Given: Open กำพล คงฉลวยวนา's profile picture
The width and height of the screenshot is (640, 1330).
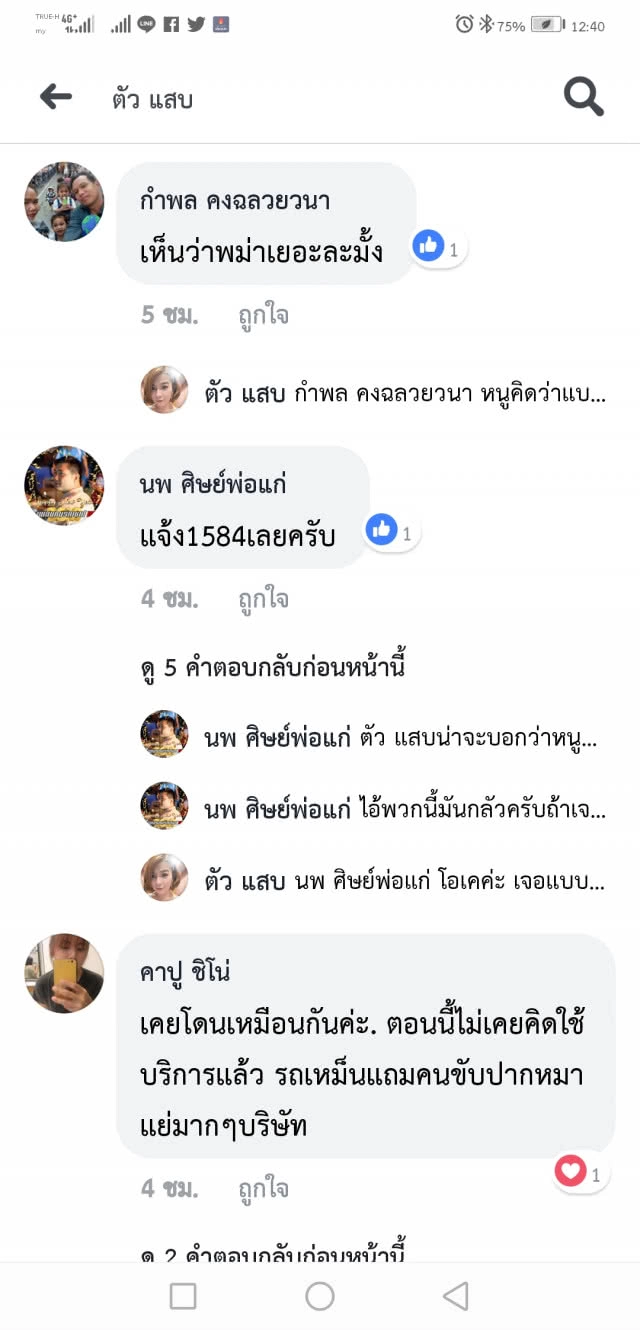Looking at the screenshot, I should (x=64, y=202).
